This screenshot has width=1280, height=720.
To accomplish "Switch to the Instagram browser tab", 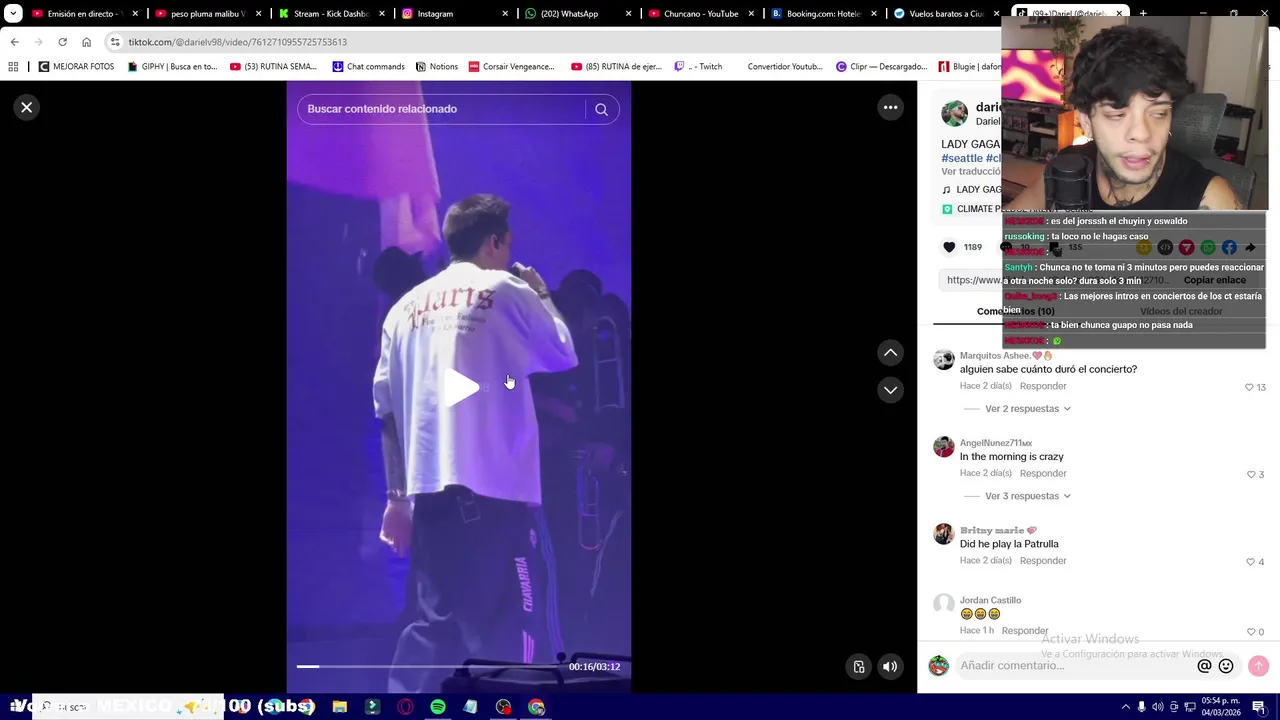I will [x=435, y=14].
